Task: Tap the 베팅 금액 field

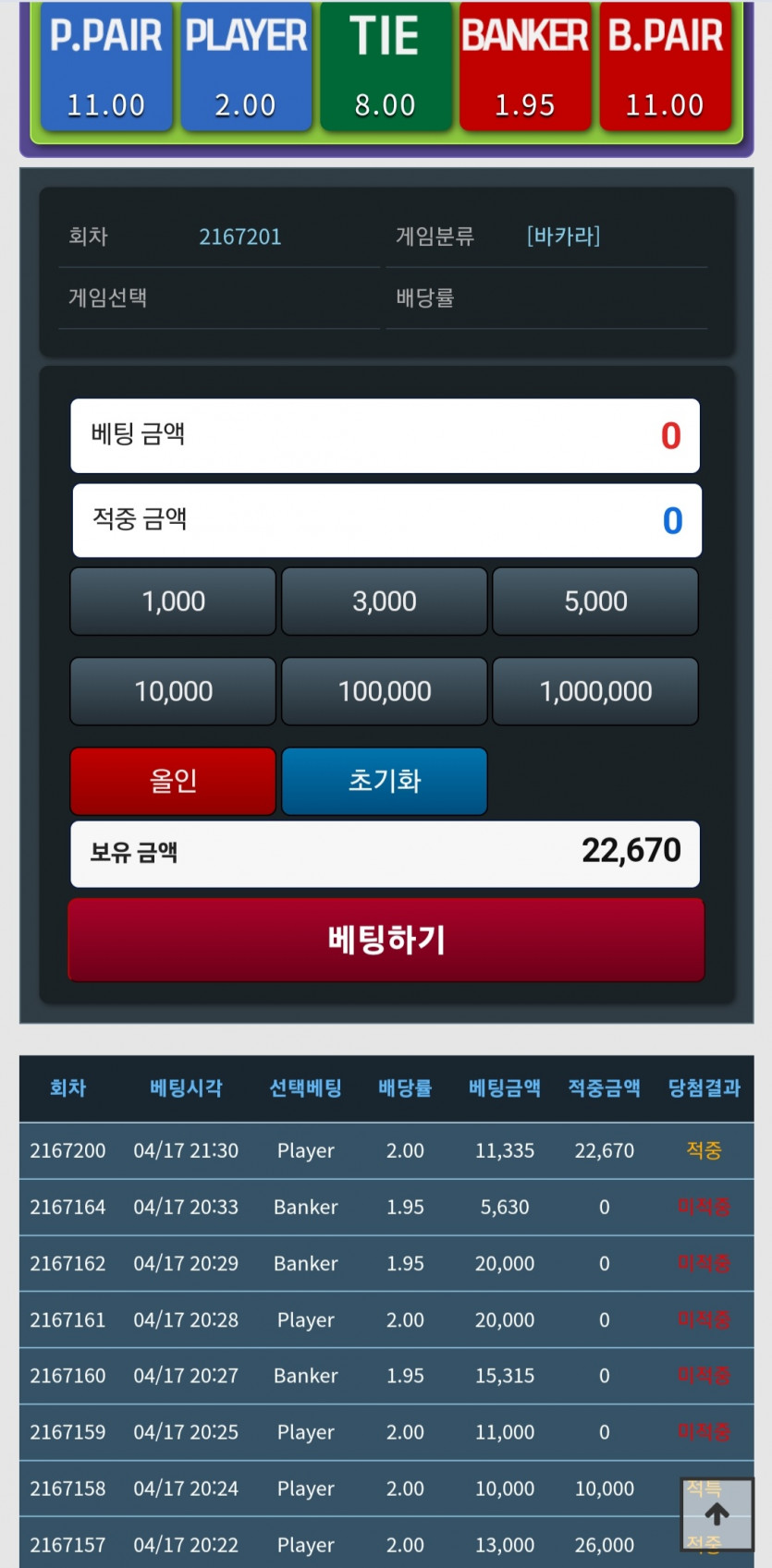Action: click(386, 435)
